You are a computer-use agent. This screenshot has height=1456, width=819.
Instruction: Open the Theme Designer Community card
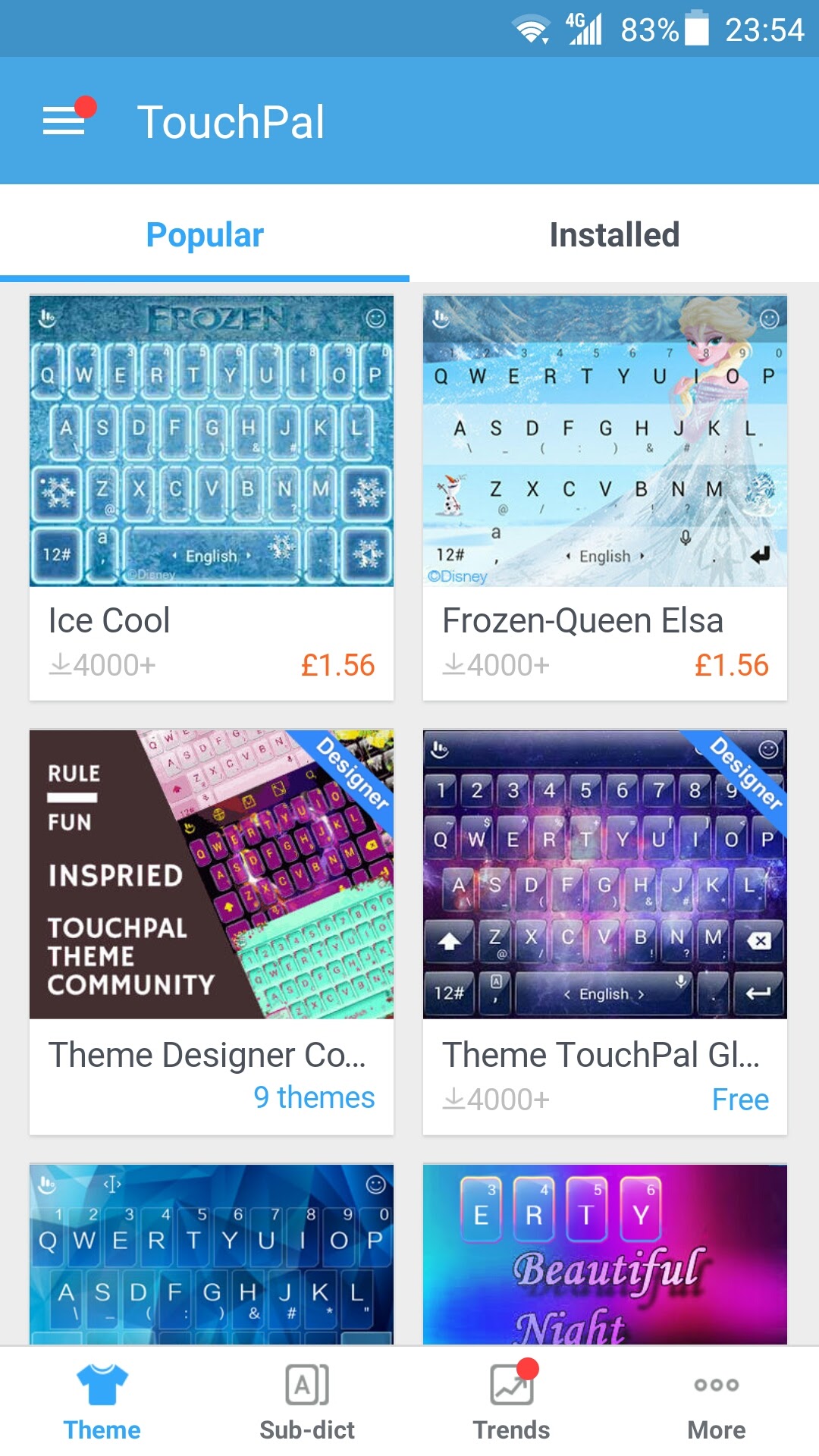[x=212, y=932]
